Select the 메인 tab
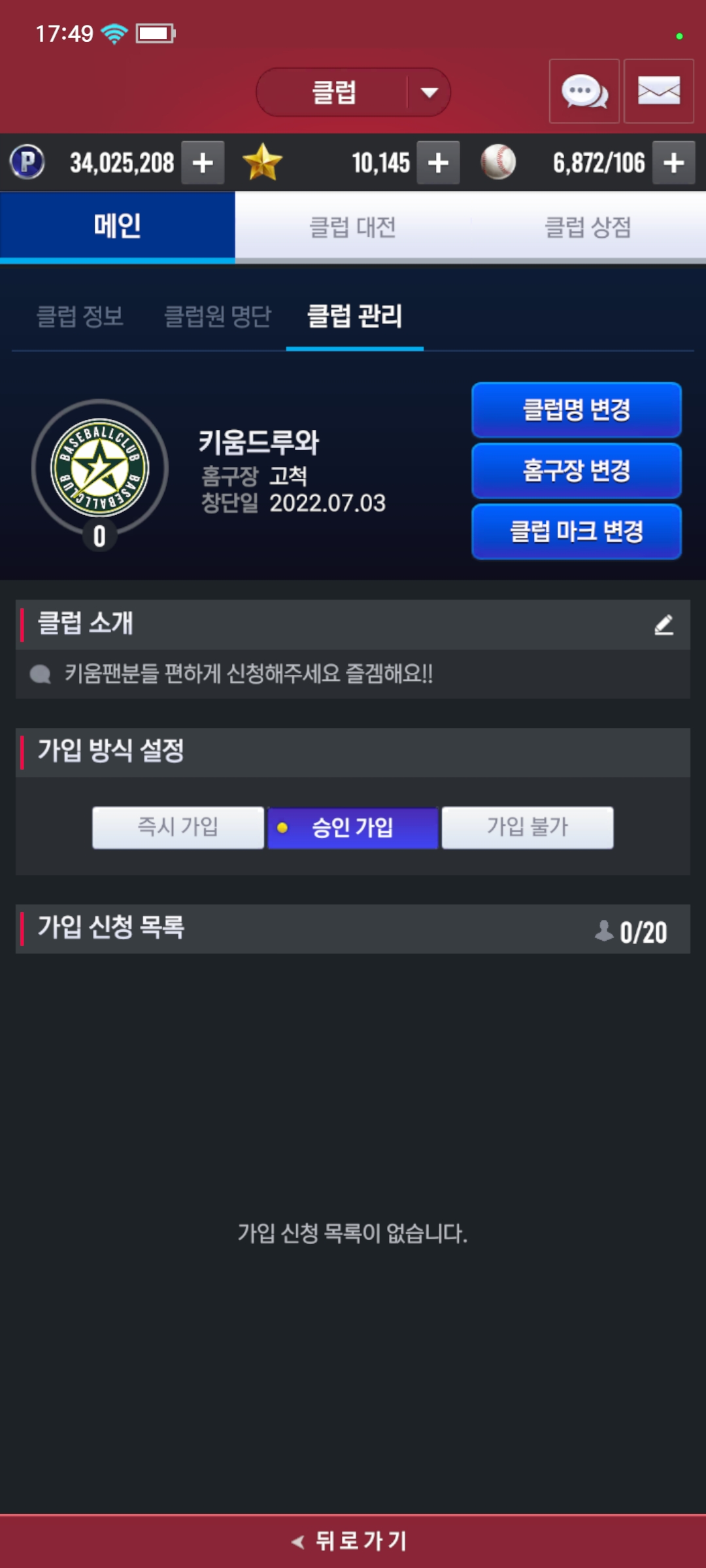The height and width of the screenshot is (1568, 706). 118,226
